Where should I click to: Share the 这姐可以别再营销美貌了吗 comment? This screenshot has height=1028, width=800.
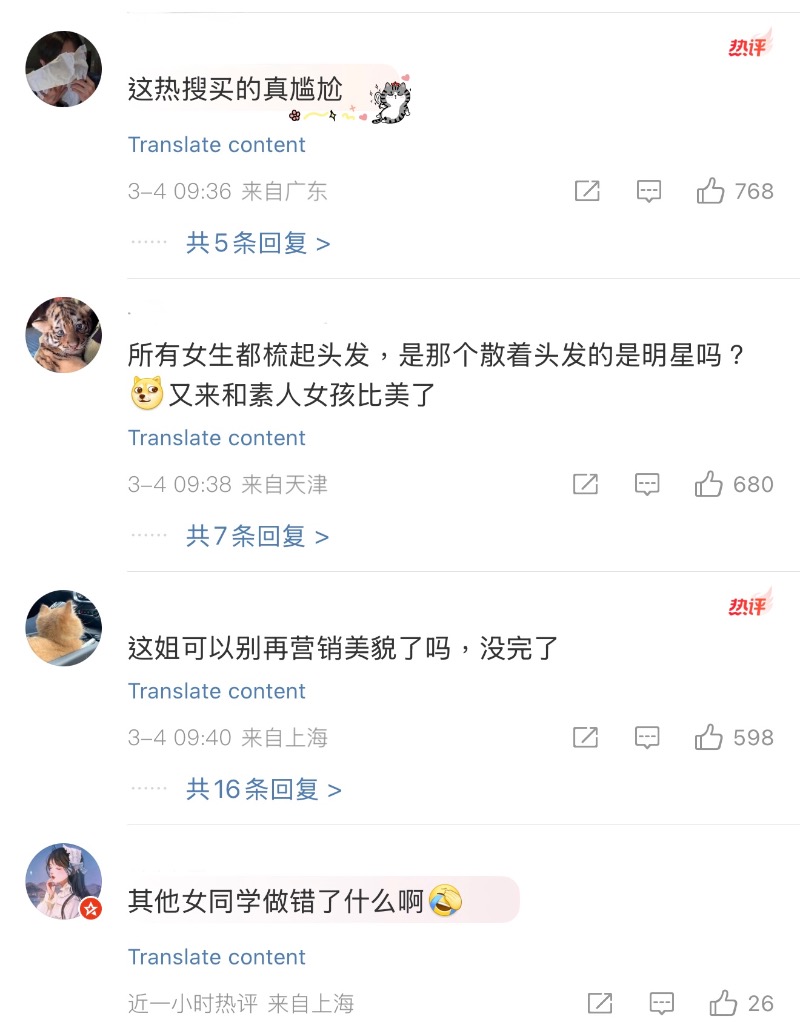(585, 738)
